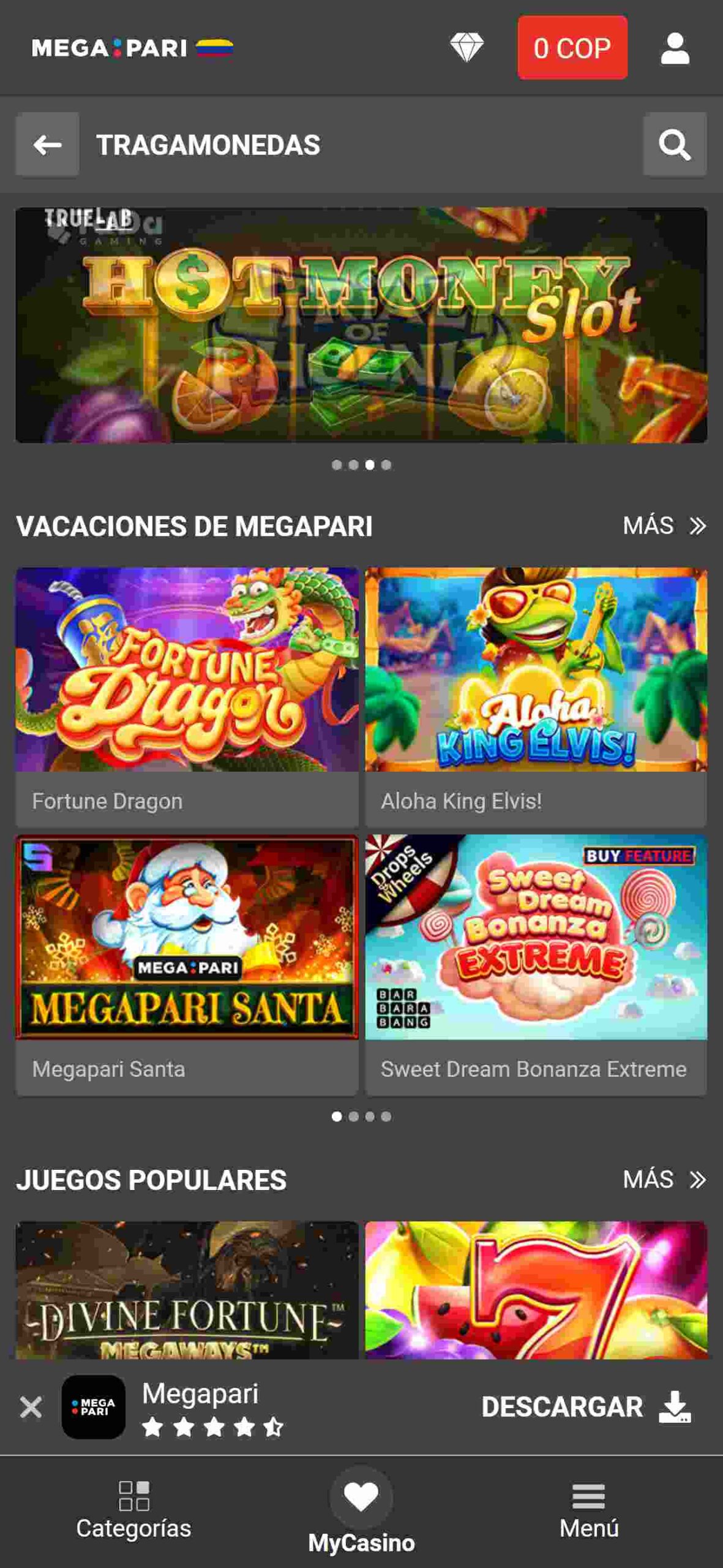The height and width of the screenshot is (1568, 723).
Task: Open Divine Fortune Megaways game
Action: pyautogui.click(x=187, y=1289)
